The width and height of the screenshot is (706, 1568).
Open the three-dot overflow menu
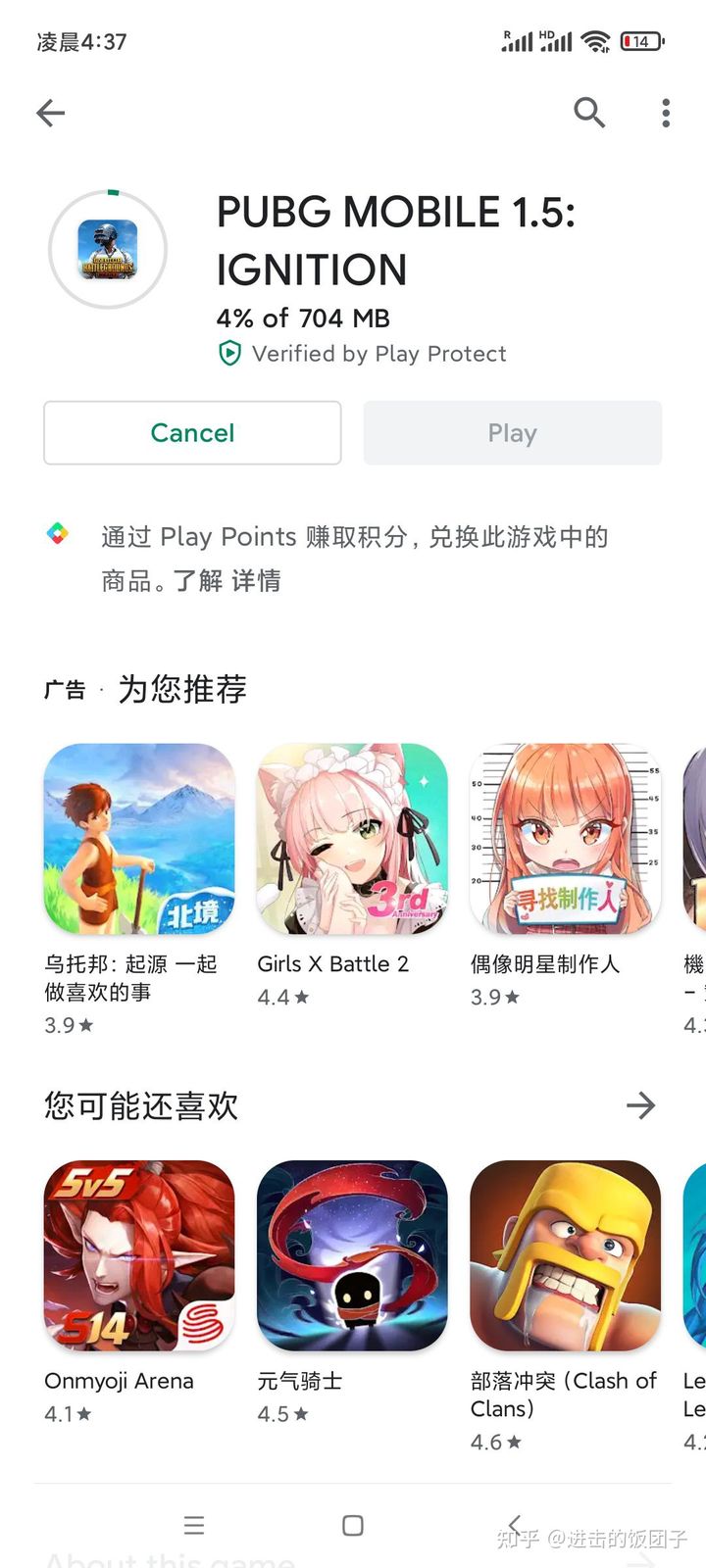(x=666, y=114)
